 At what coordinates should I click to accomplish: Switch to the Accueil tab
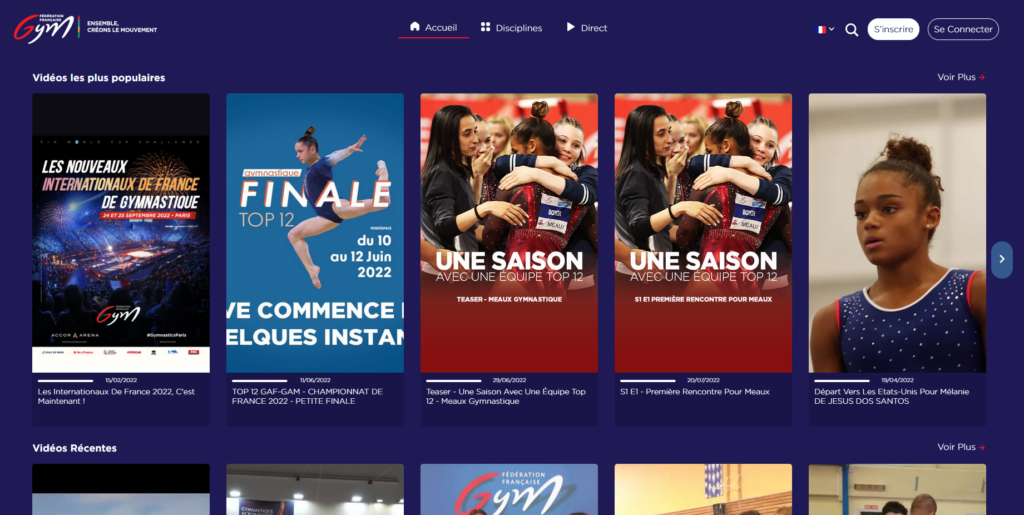[x=433, y=28]
